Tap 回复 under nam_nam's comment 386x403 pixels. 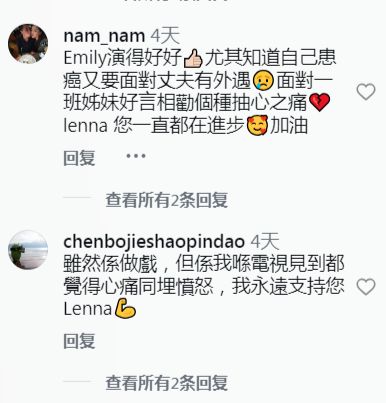(x=79, y=158)
